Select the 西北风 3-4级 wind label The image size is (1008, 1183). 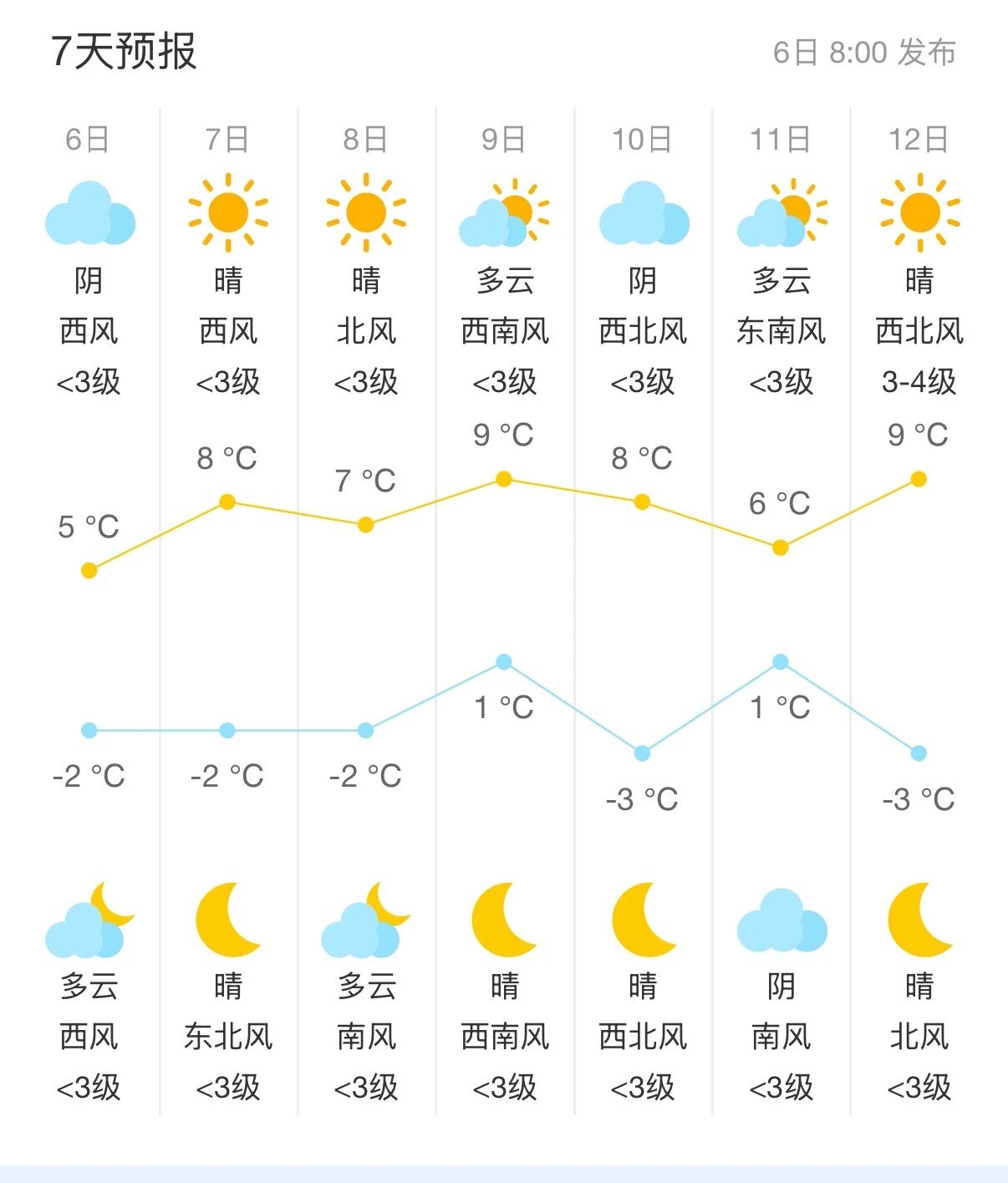click(x=919, y=355)
